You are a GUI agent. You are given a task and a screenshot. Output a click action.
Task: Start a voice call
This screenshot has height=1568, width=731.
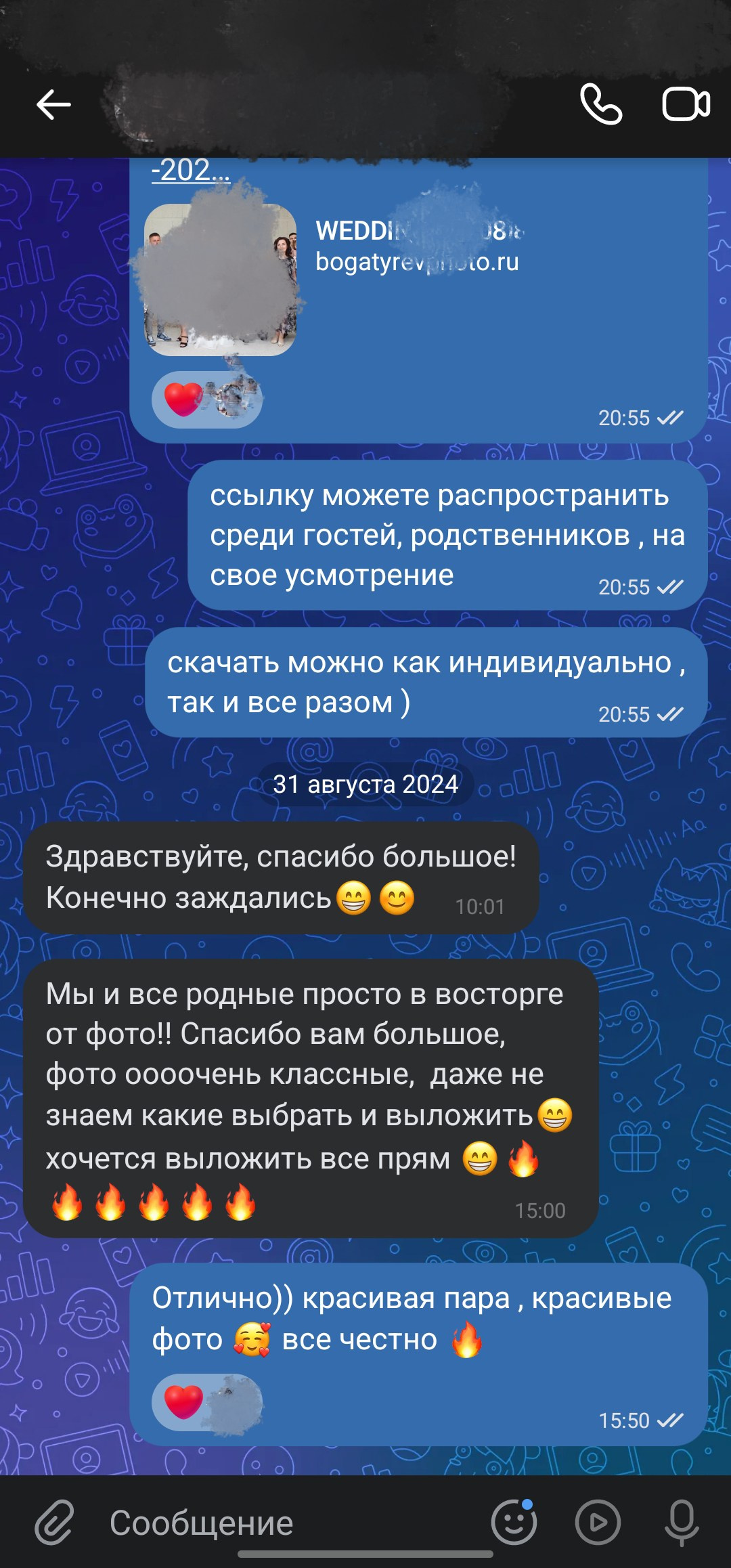tap(601, 104)
